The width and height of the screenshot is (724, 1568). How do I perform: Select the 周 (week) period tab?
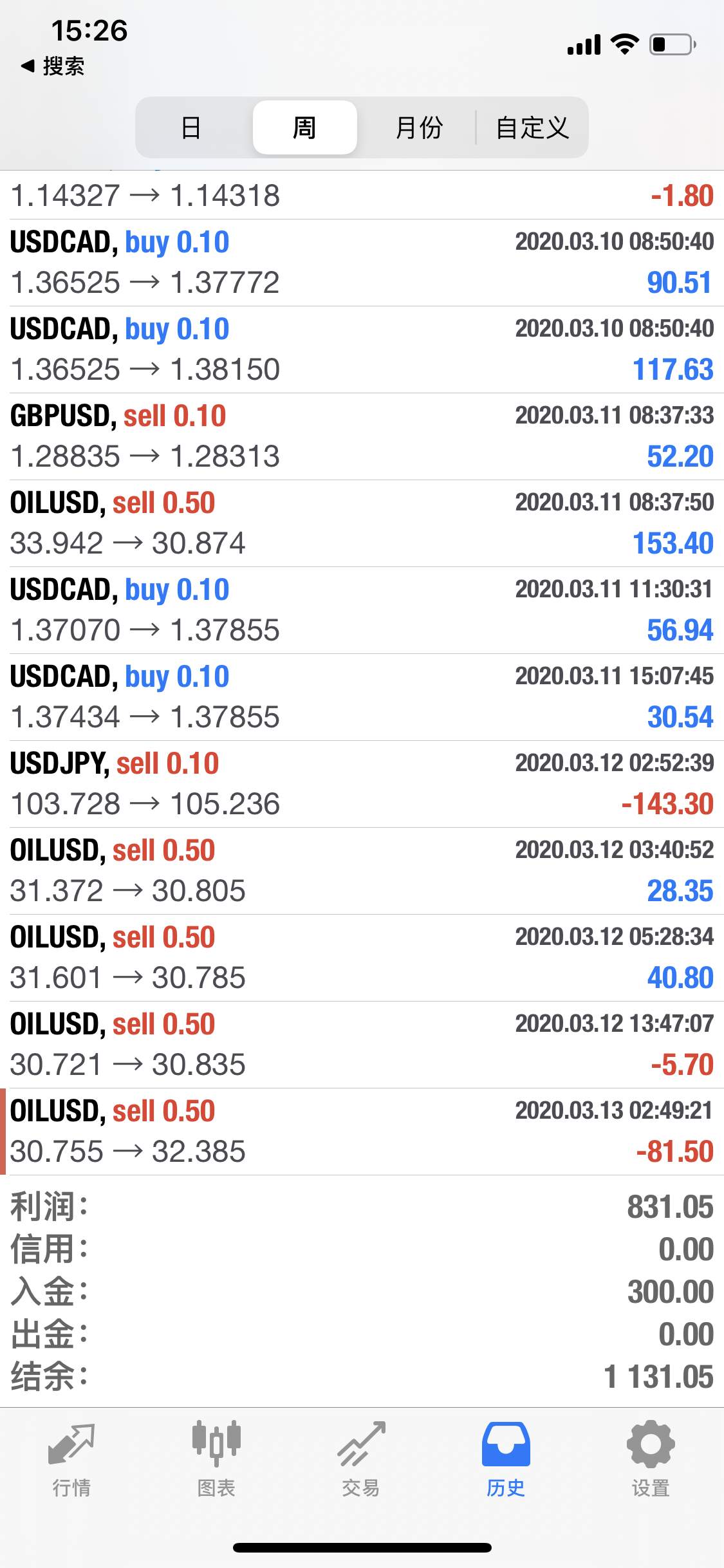pyautogui.click(x=304, y=127)
